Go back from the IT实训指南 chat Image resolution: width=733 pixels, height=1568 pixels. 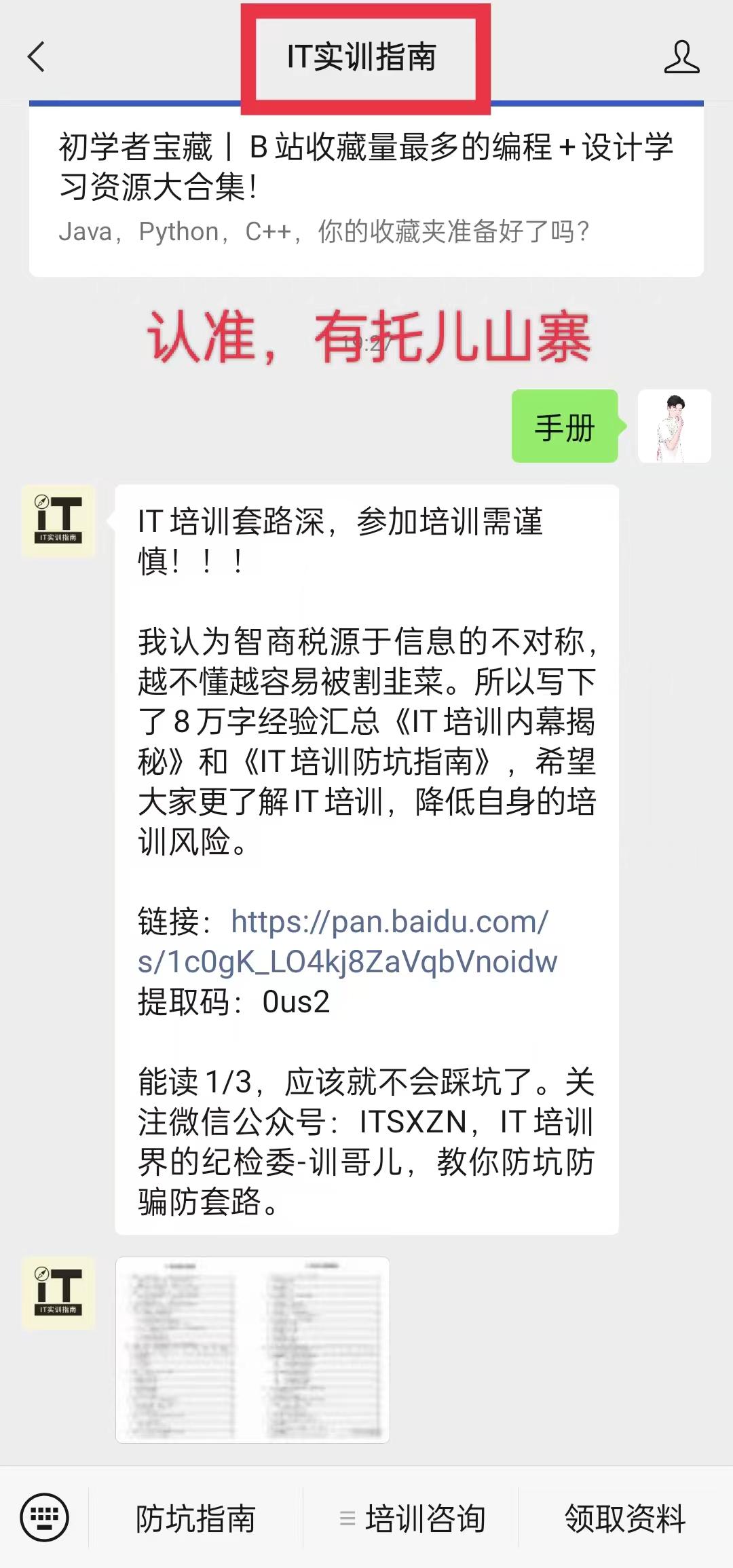(x=37, y=57)
